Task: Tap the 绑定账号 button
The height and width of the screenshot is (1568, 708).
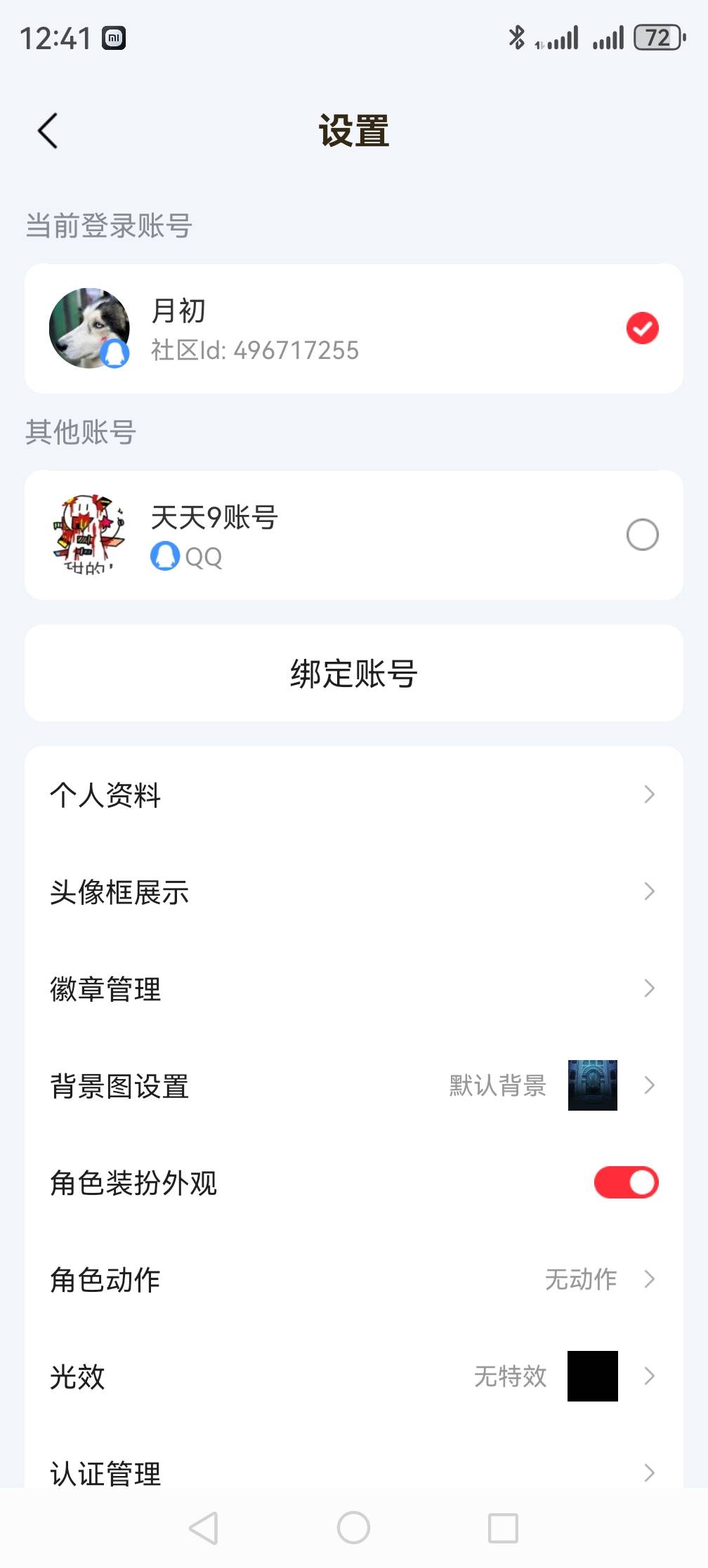Action: [x=353, y=672]
